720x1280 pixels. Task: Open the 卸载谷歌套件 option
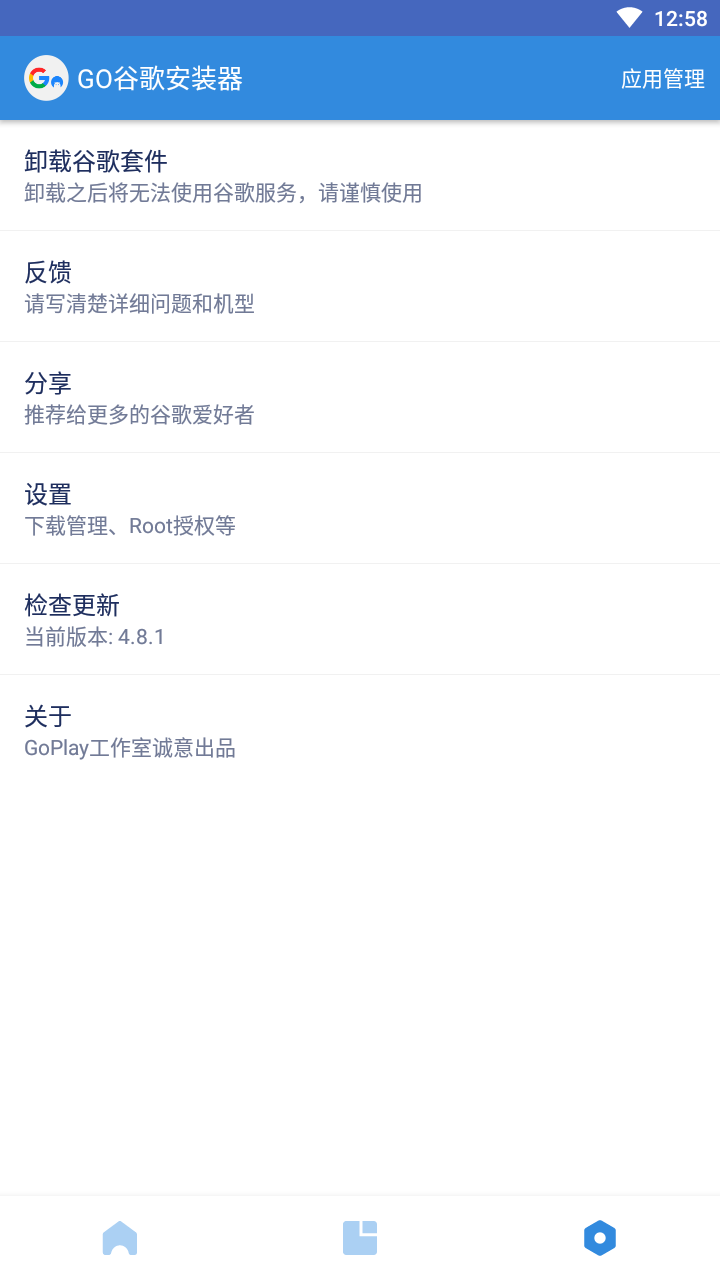click(360, 176)
